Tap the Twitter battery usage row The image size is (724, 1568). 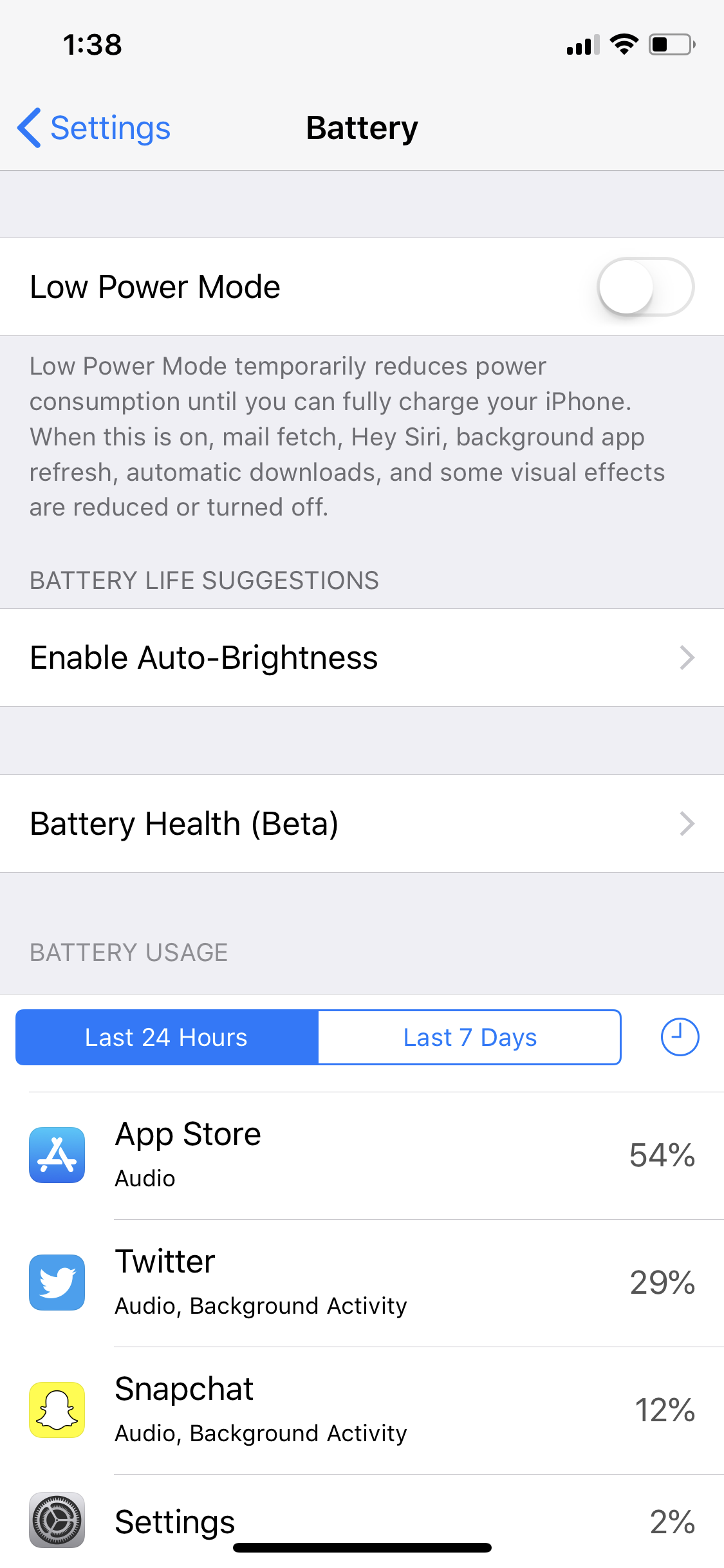point(362,1283)
